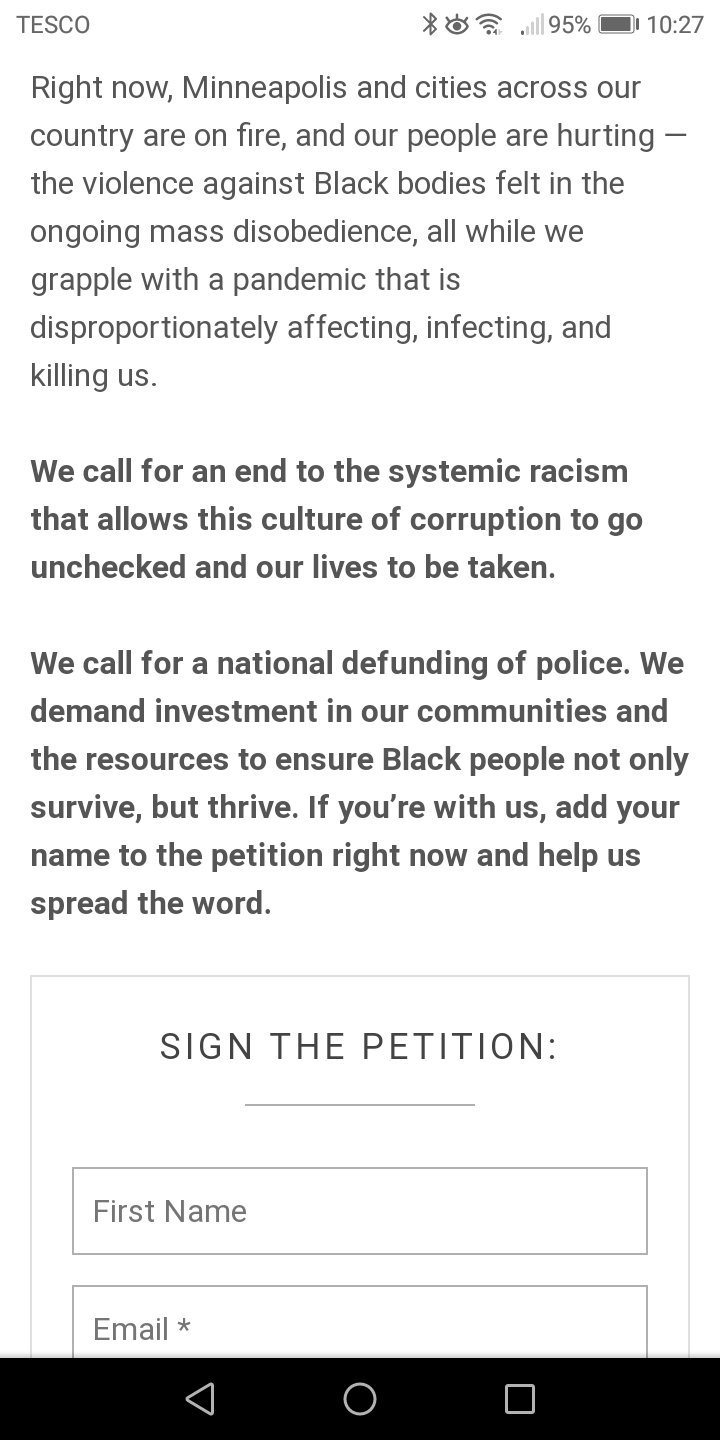The width and height of the screenshot is (720, 1440).
Task: Tap the First Name field
Action: point(360,1211)
